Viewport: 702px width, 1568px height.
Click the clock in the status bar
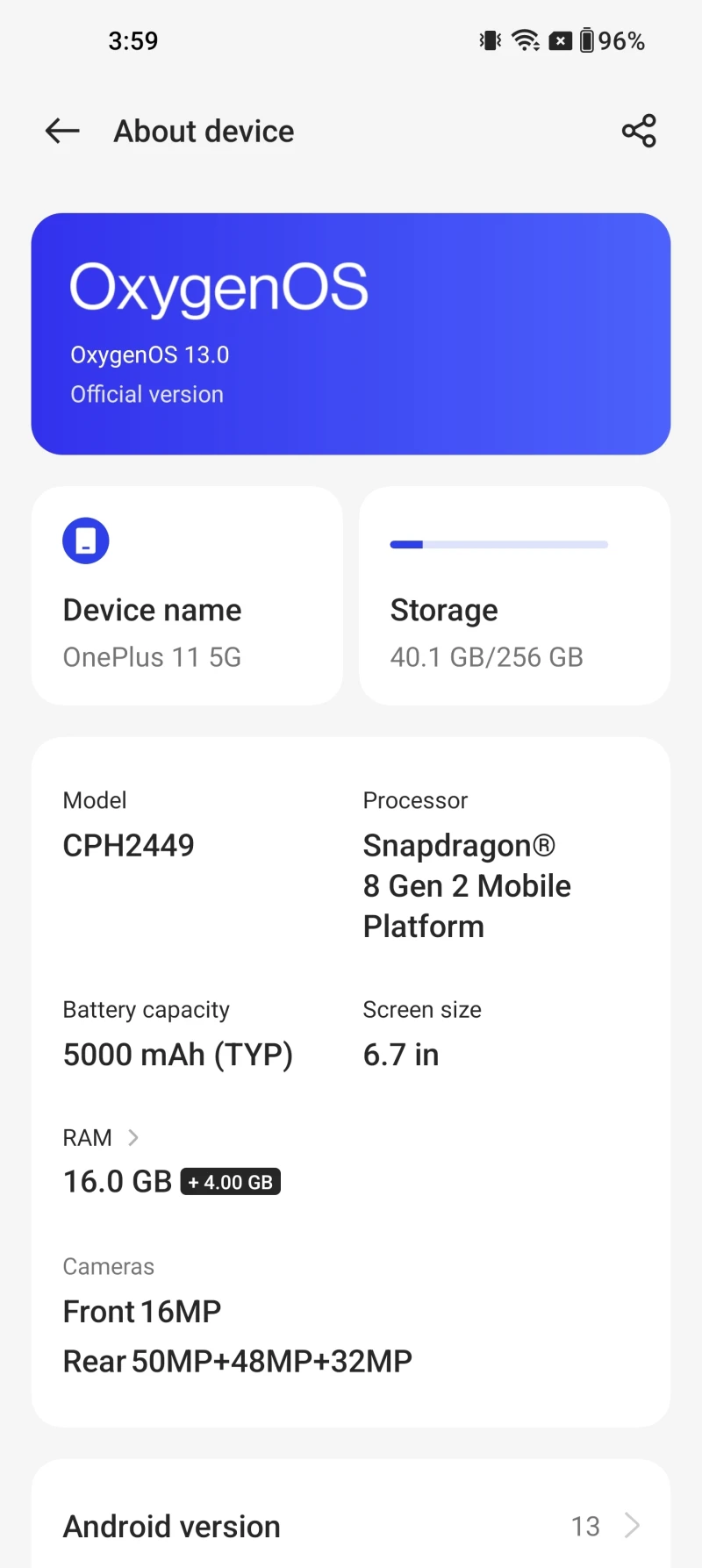click(133, 40)
